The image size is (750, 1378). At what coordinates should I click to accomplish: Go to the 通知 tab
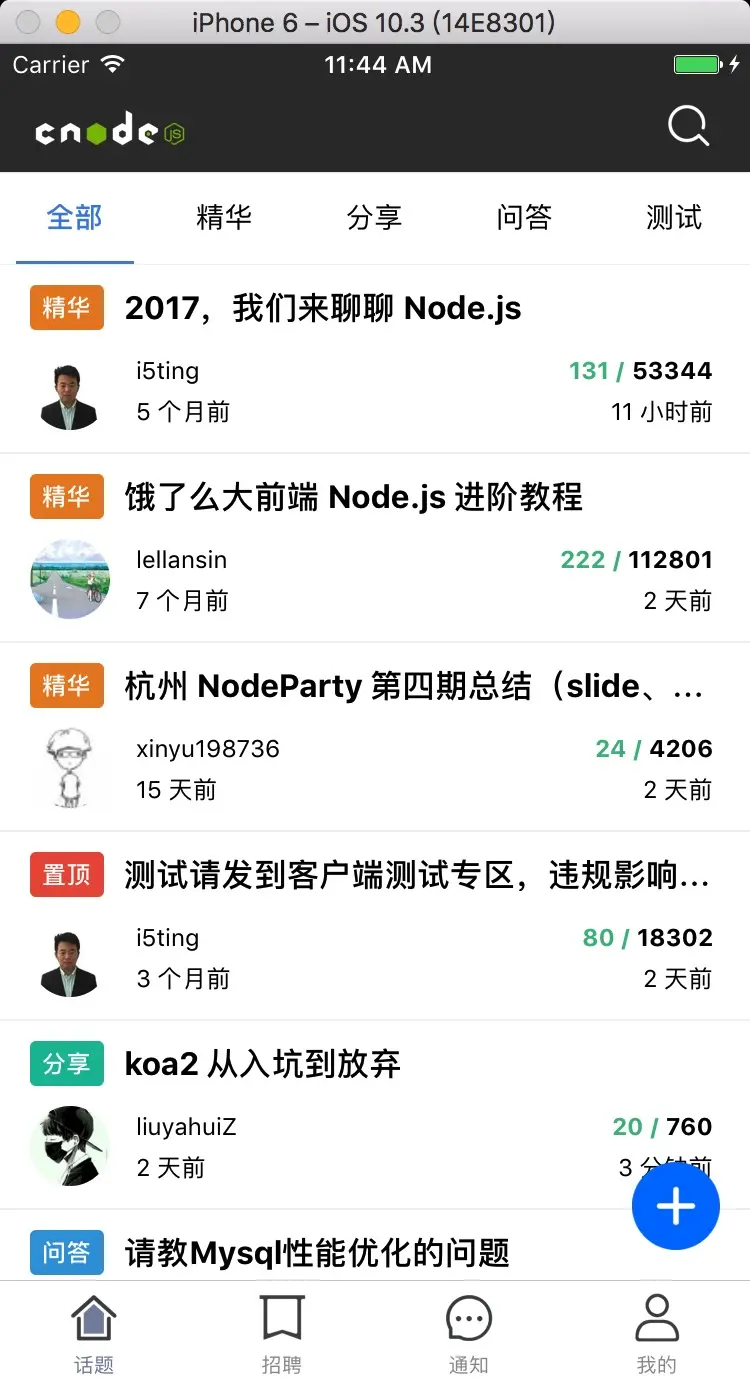[x=468, y=1334]
